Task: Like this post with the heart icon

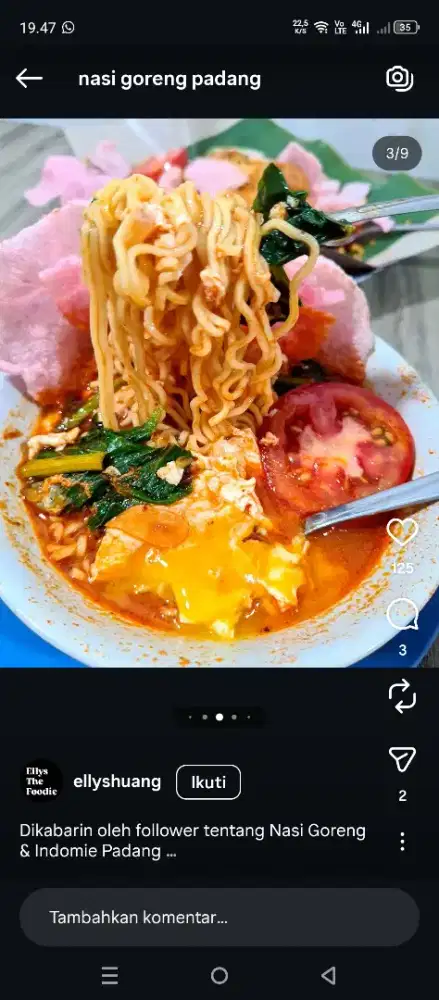Action: coord(402,531)
